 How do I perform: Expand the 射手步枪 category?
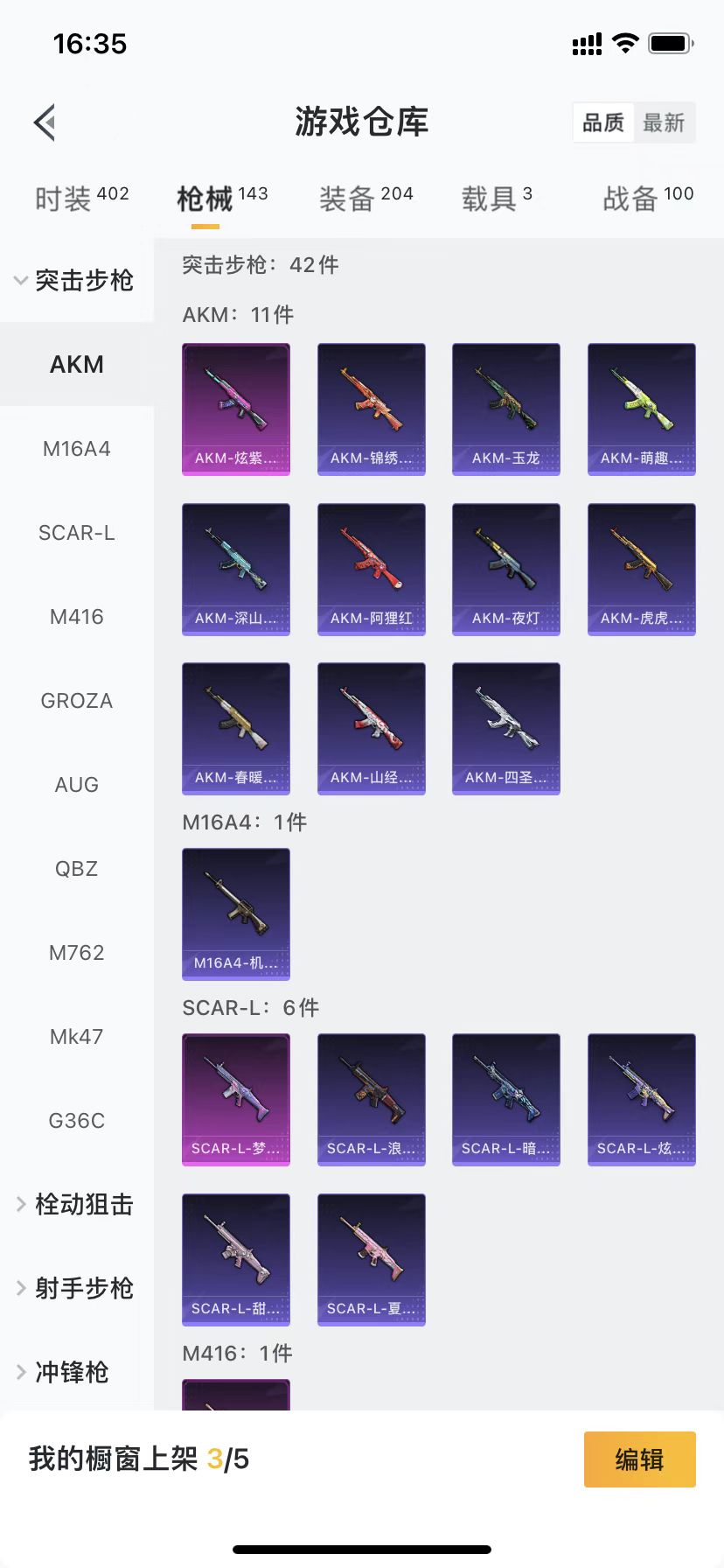point(75,1289)
